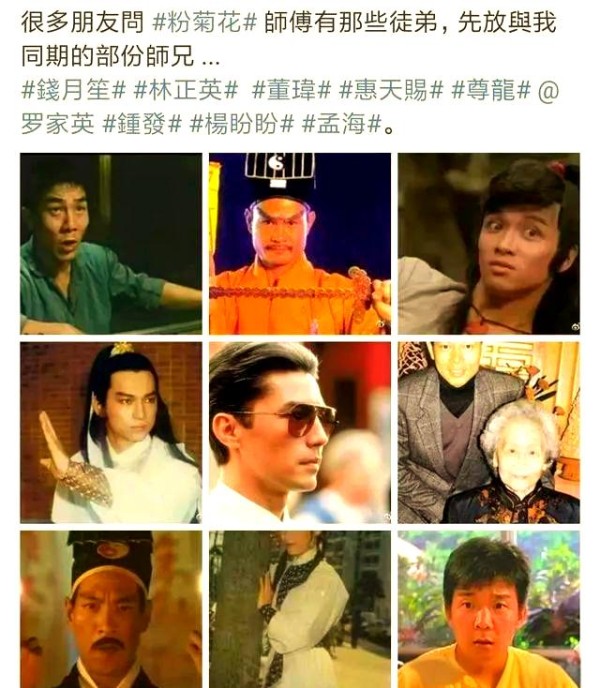Open photo of man wearing sunglasses
The height and width of the screenshot is (688, 600).
pos(300,432)
